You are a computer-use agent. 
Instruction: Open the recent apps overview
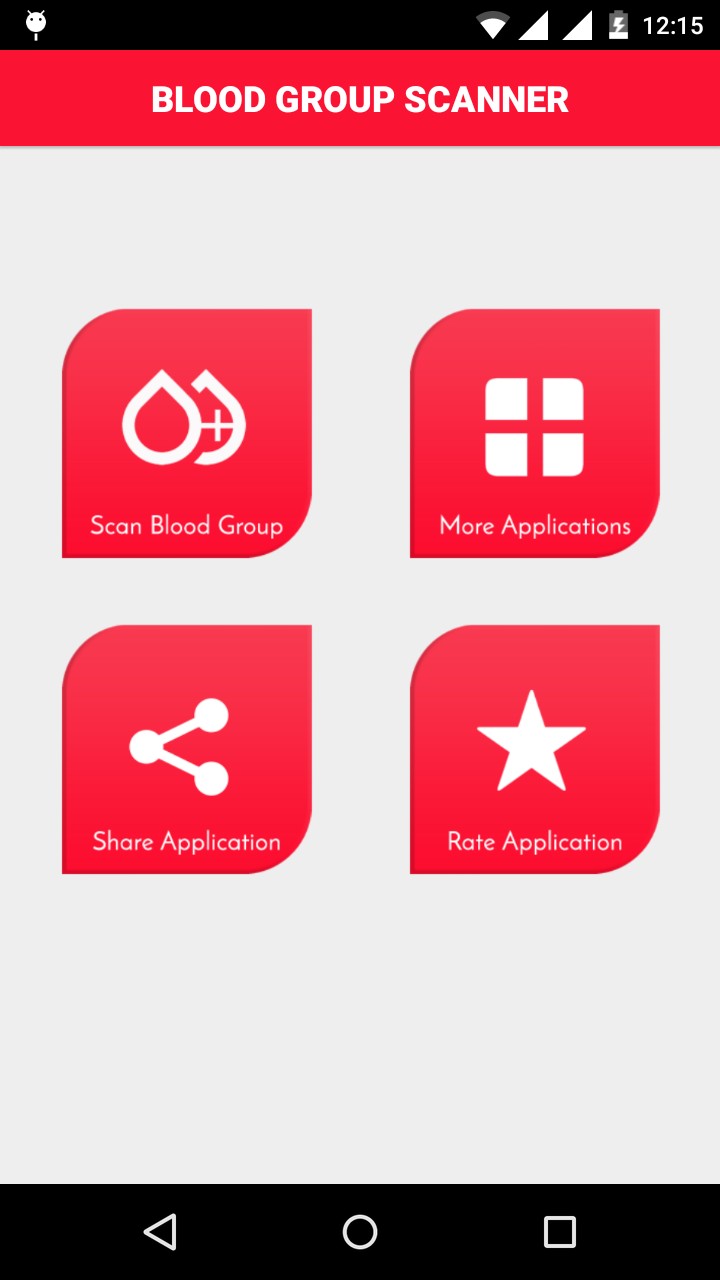tap(560, 1232)
